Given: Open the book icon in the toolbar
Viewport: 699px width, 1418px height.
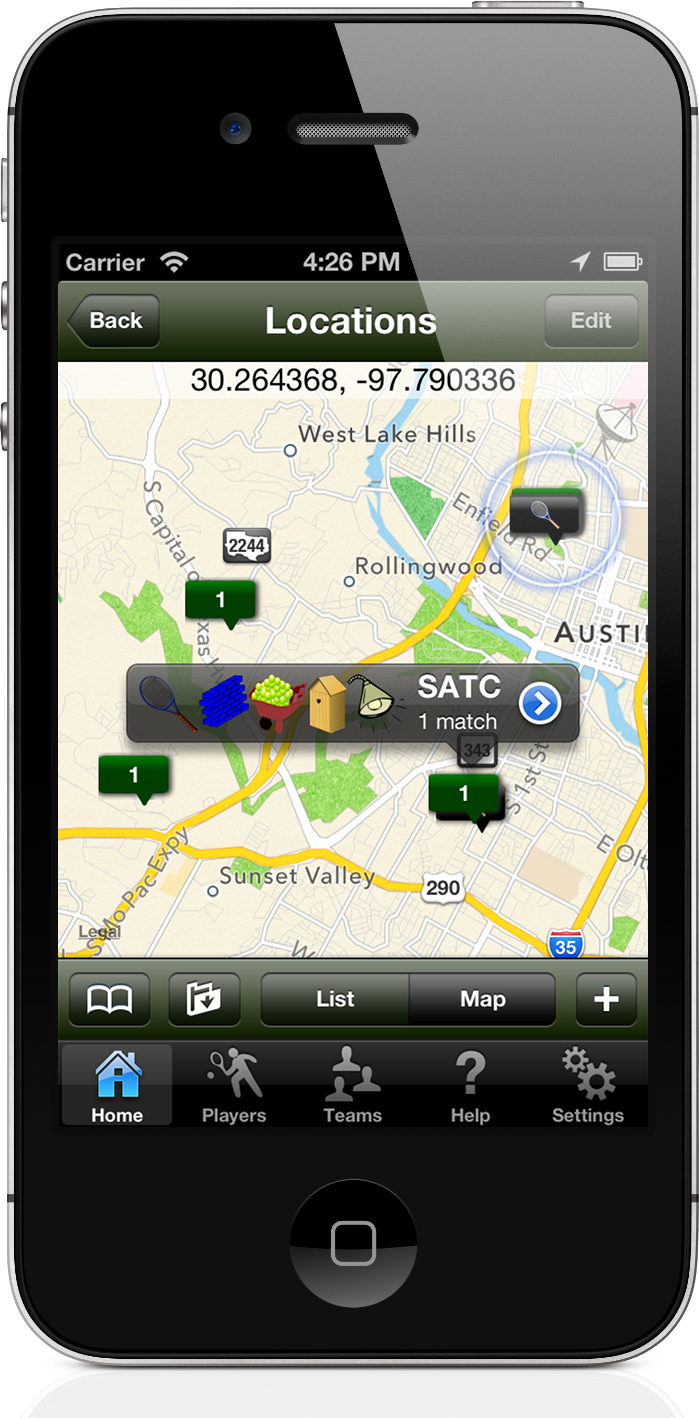Looking at the screenshot, I should pyautogui.click(x=109, y=999).
